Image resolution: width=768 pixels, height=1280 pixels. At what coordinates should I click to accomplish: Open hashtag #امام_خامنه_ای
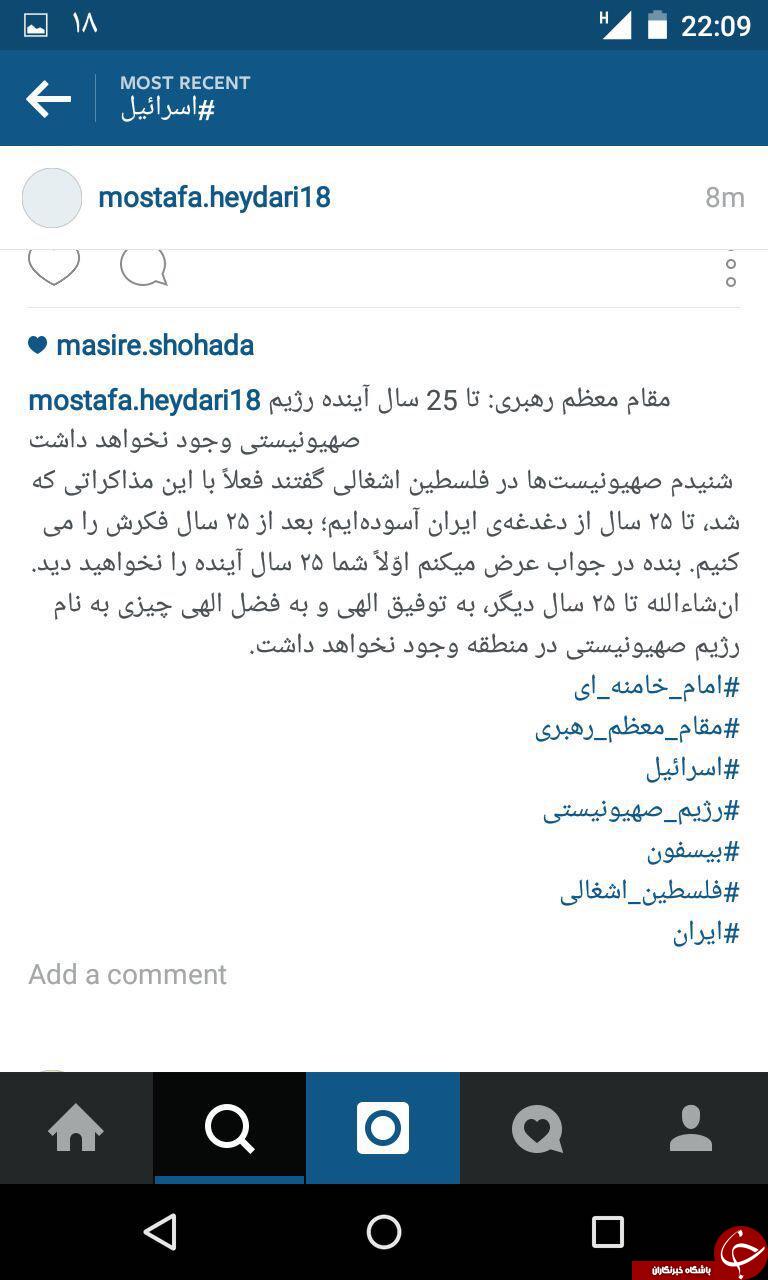point(657,686)
